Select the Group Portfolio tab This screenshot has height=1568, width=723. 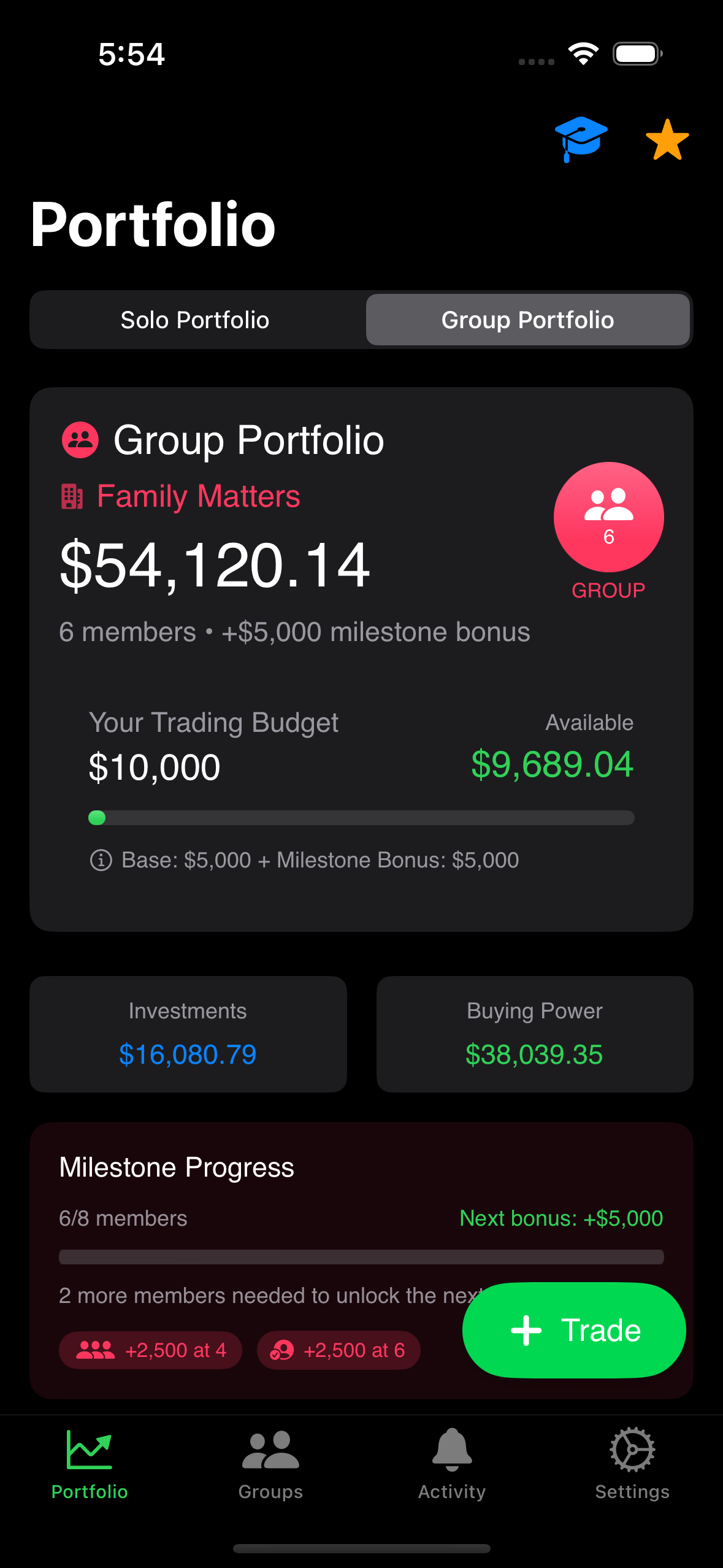[528, 320]
